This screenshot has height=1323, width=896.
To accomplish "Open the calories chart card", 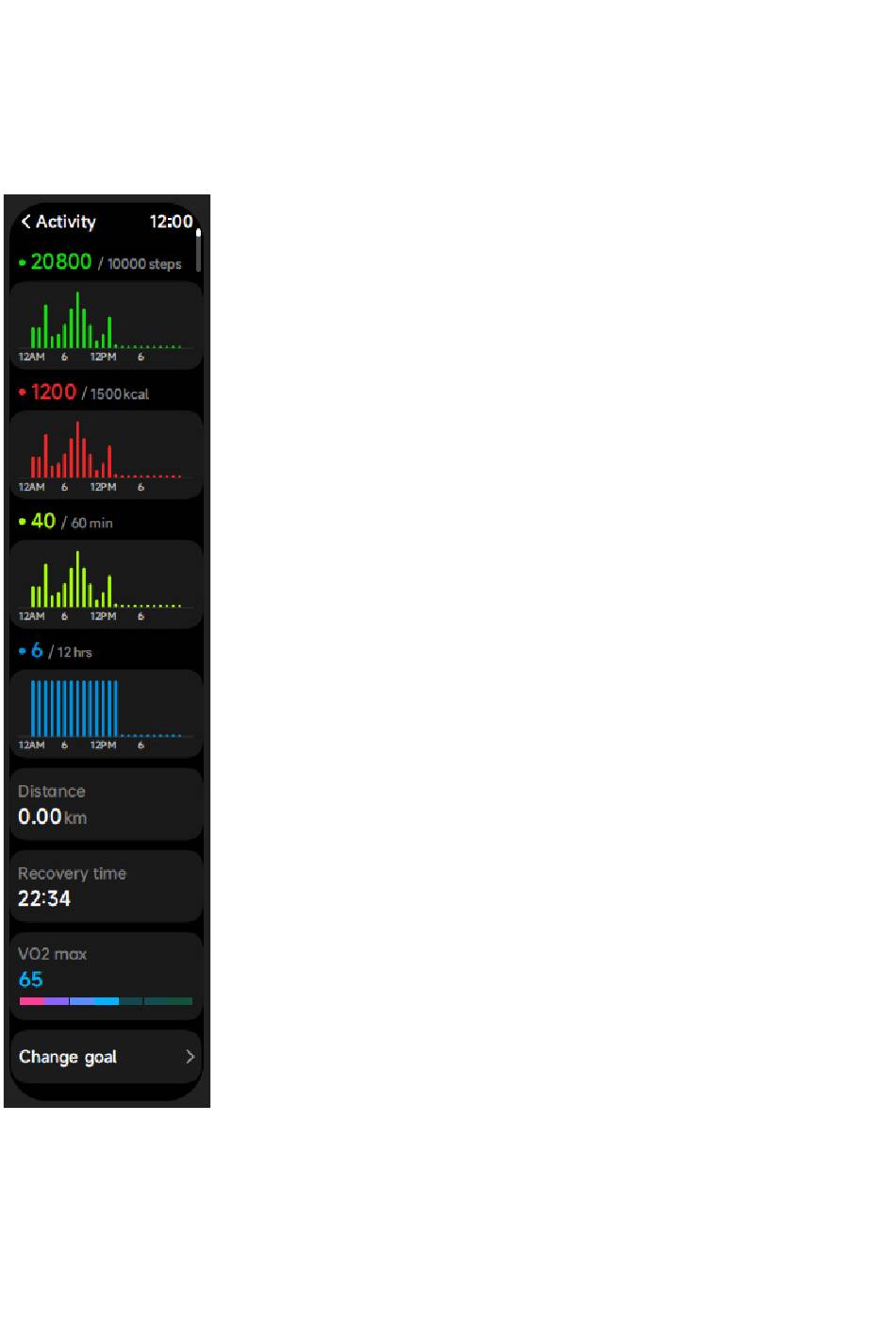I will 106,454.
